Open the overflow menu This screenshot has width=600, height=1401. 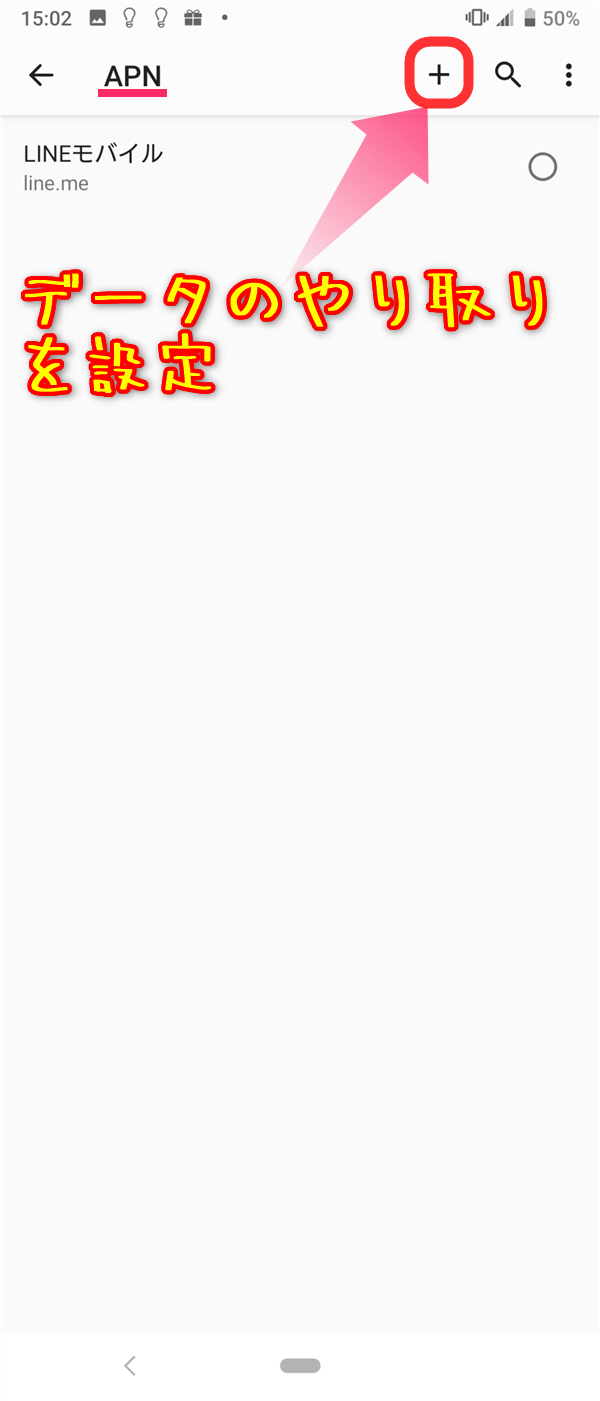568,75
